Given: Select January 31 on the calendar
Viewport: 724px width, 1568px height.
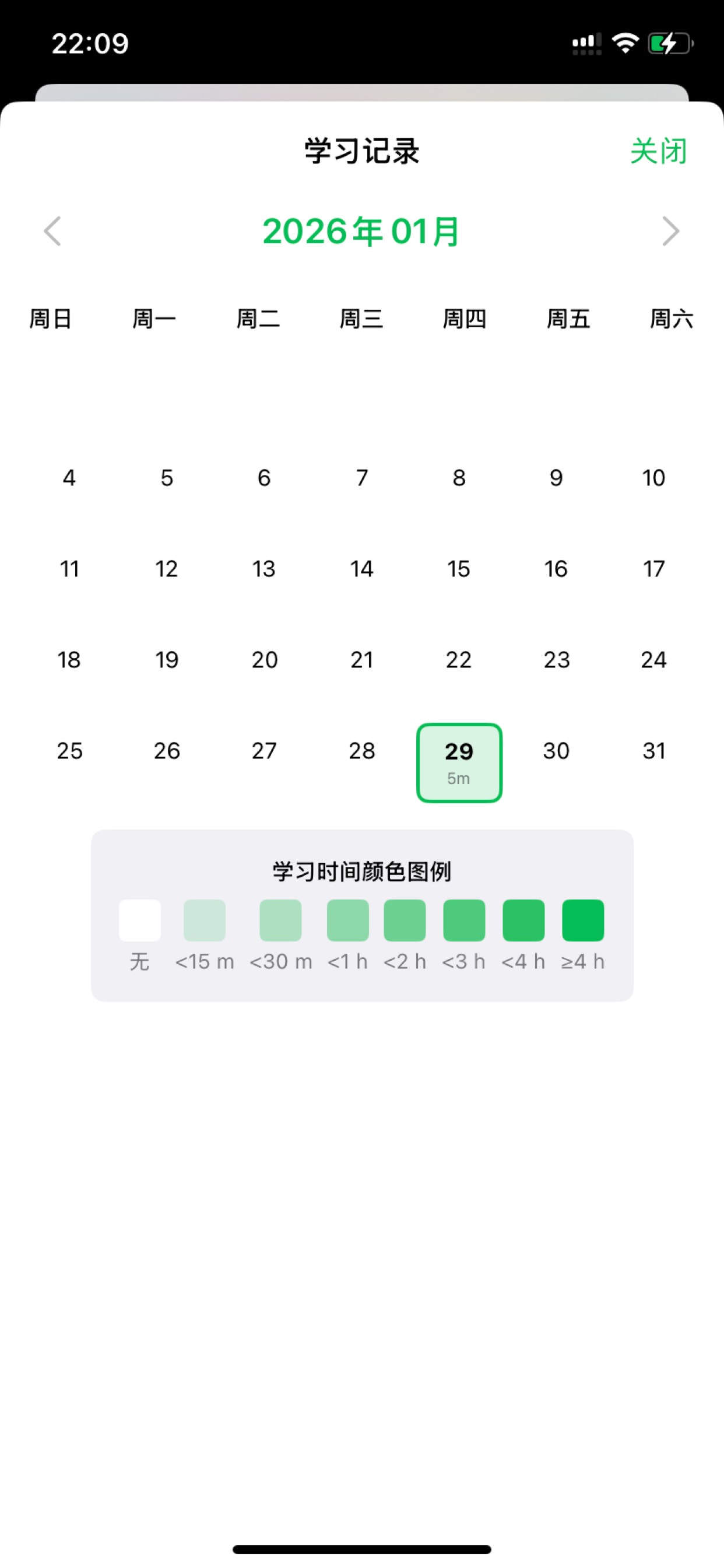Looking at the screenshot, I should coord(653,751).
